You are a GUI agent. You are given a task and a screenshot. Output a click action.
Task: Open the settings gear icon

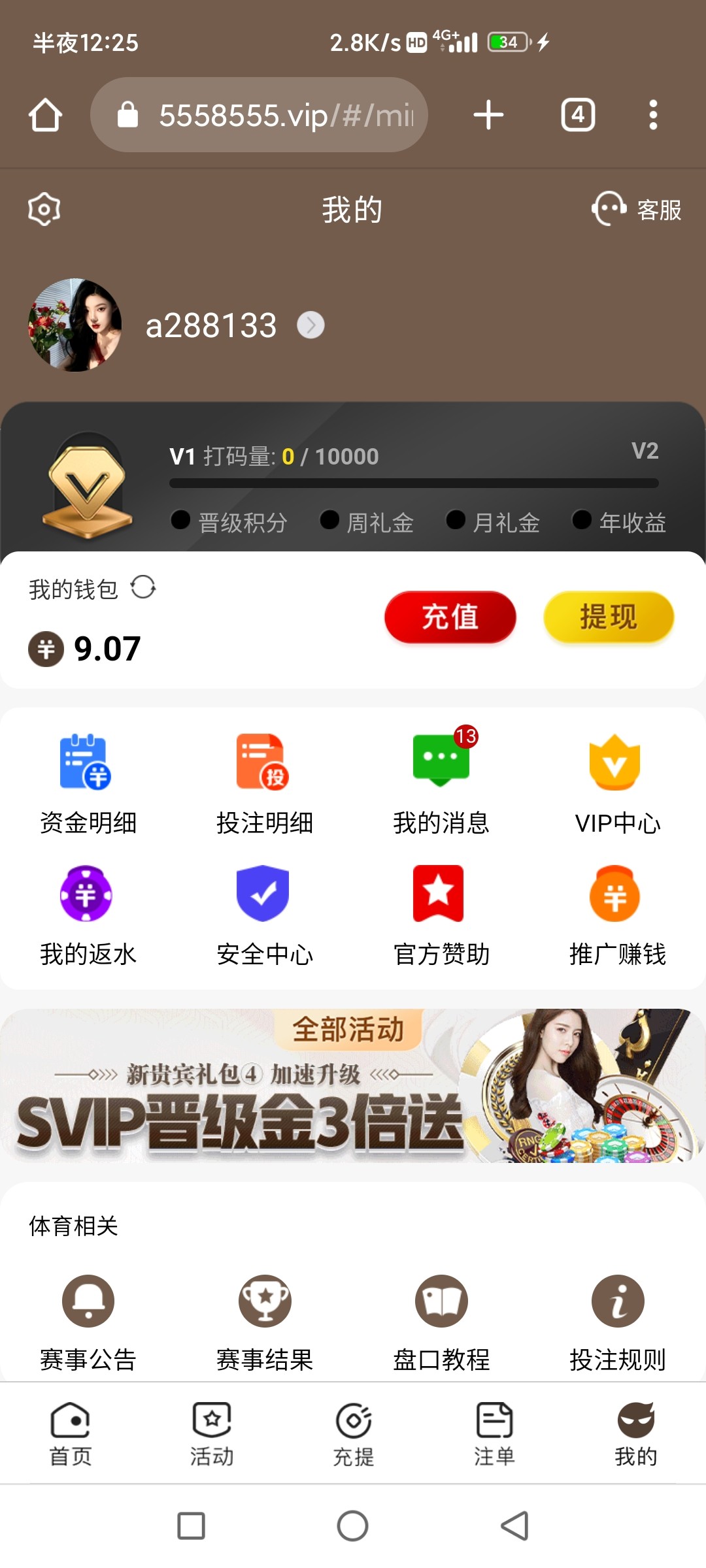pos(44,209)
